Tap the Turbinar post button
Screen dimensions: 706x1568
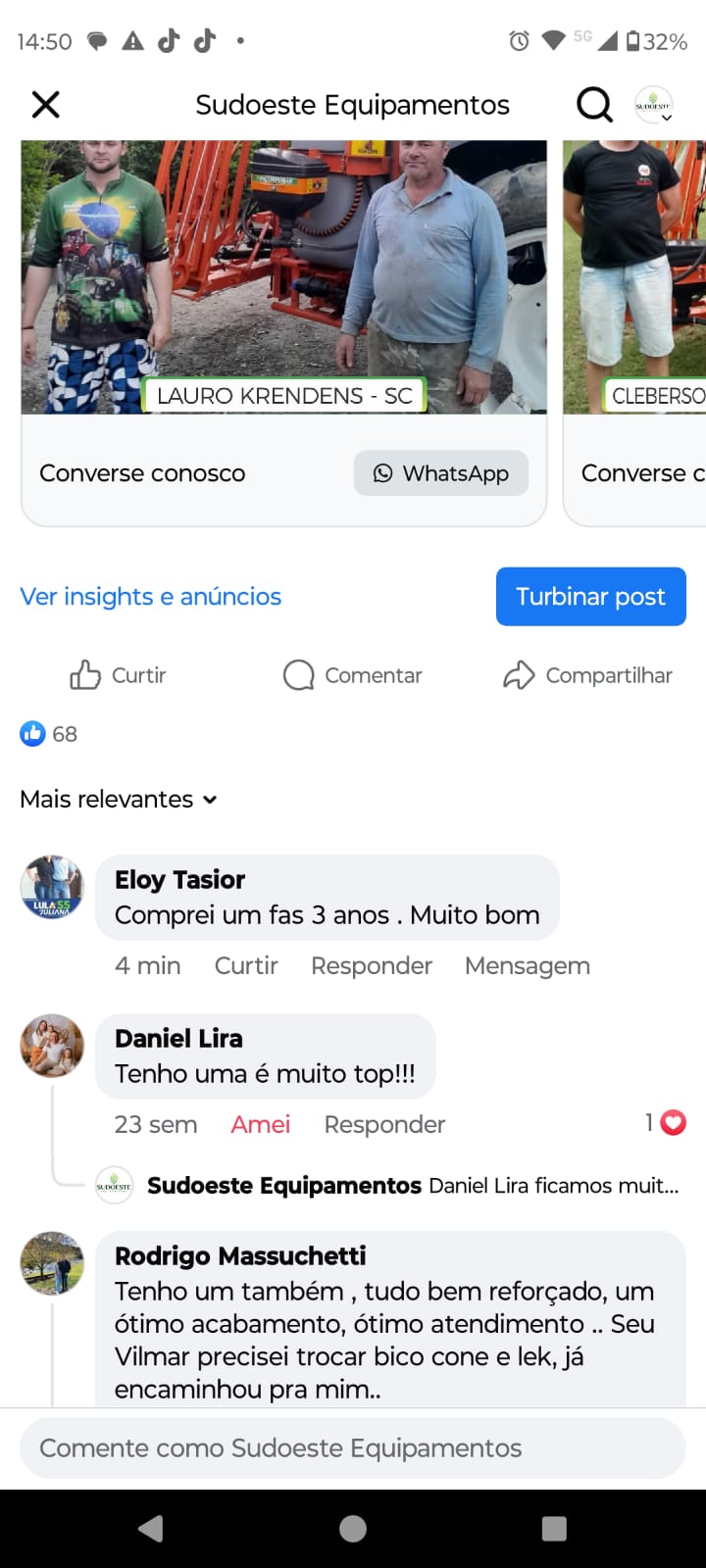(590, 596)
